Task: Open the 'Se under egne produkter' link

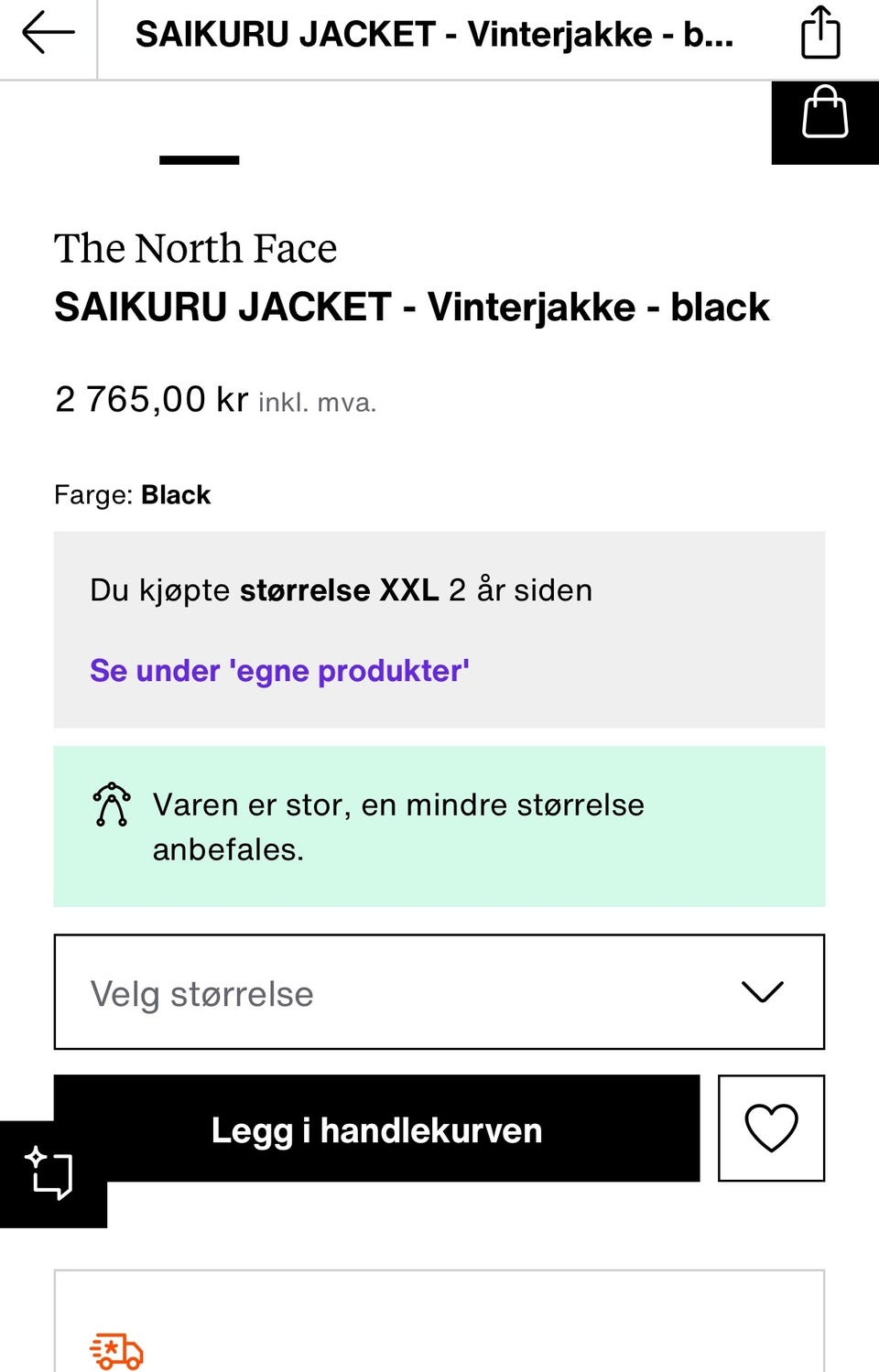Action: pos(280,671)
